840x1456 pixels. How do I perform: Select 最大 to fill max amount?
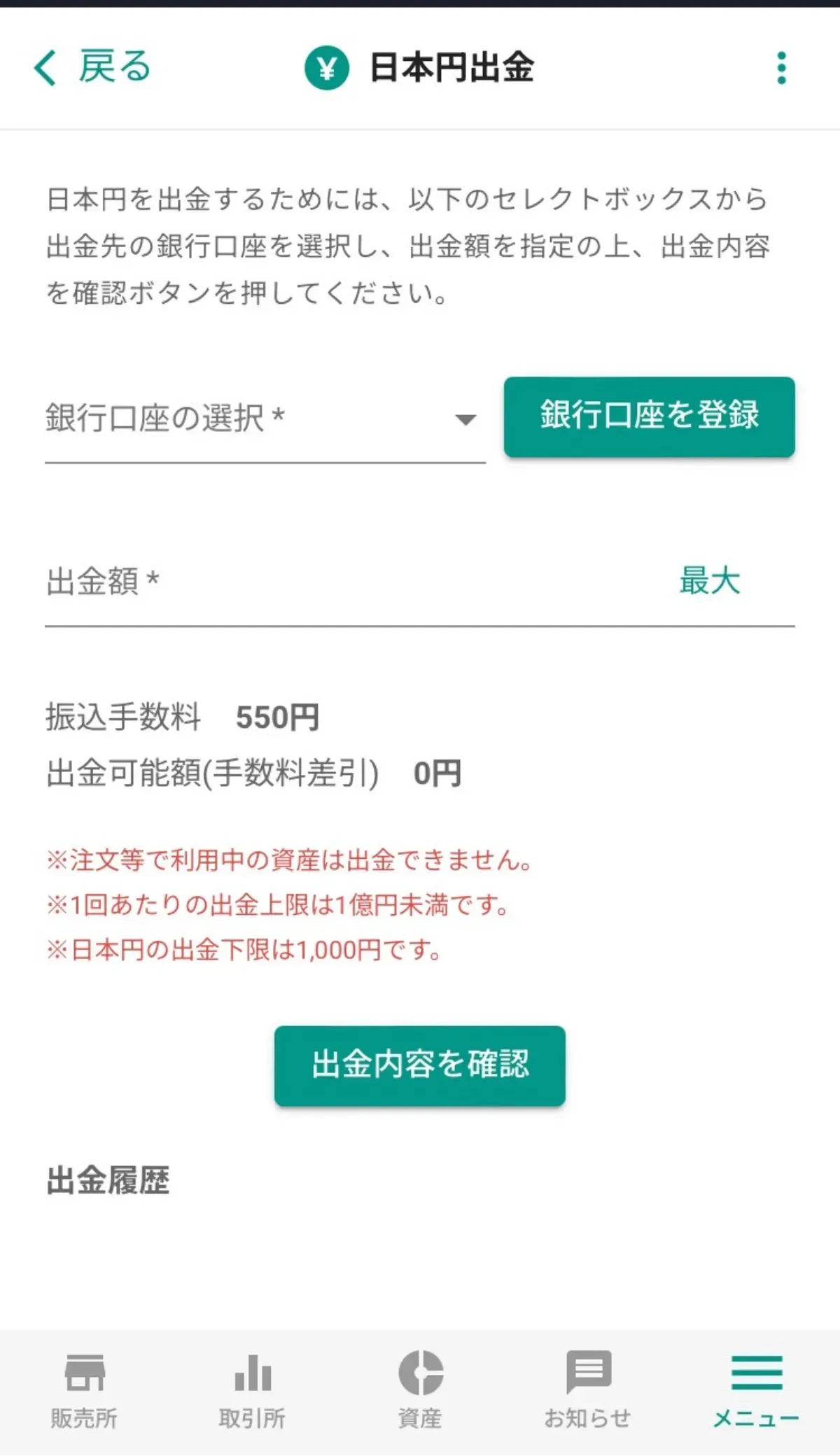710,580
